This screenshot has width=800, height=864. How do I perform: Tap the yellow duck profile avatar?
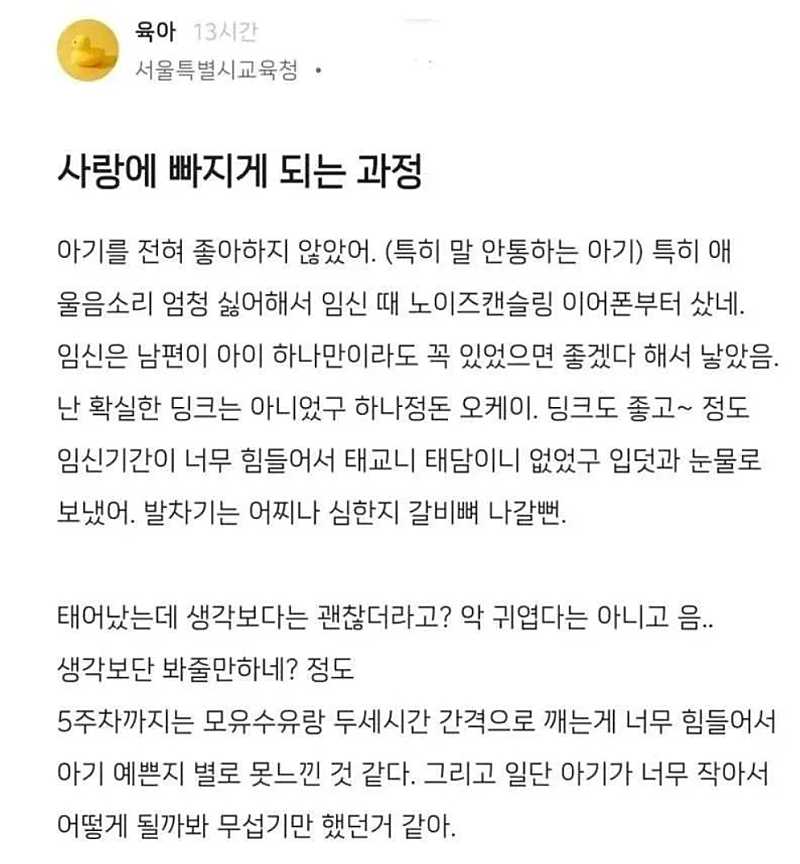88,50
